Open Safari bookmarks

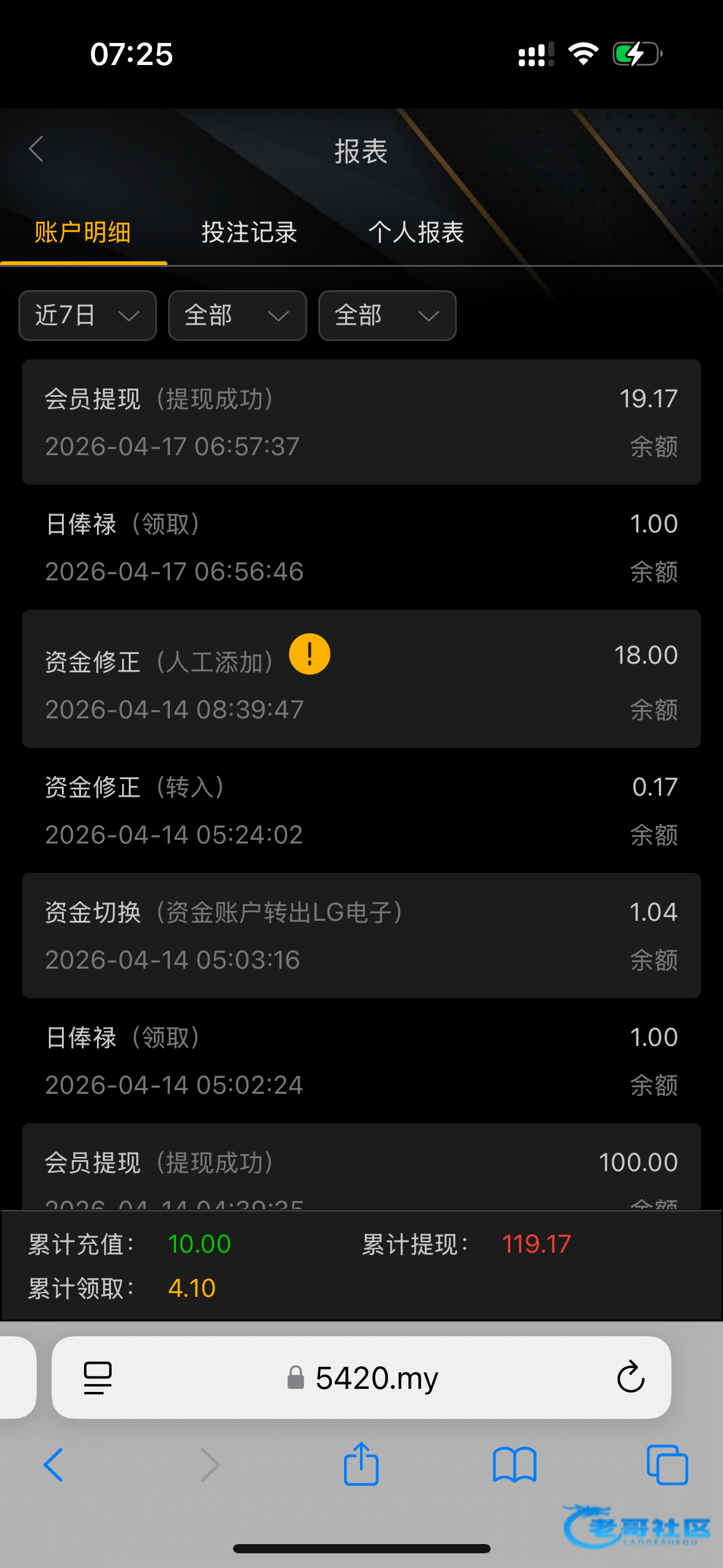pyautogui.click(x=515, y=1465)
